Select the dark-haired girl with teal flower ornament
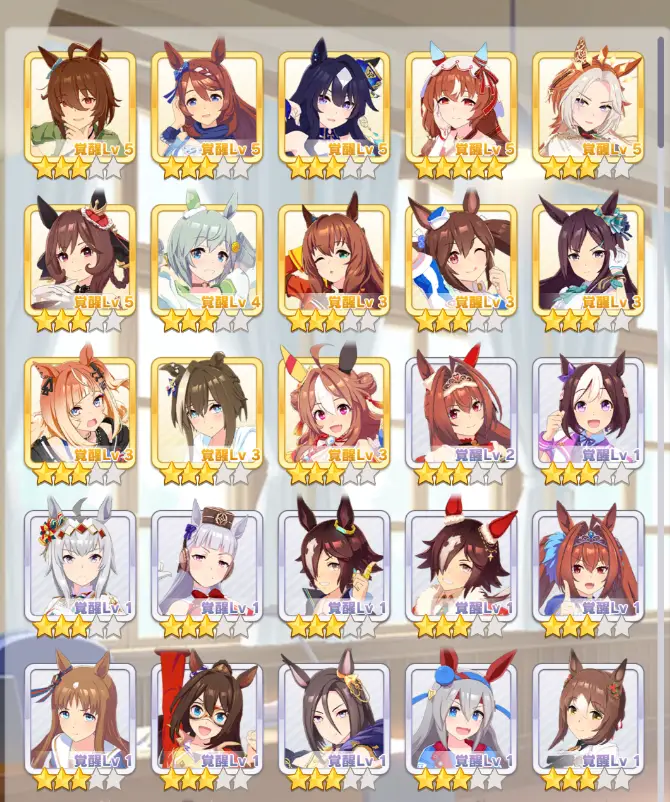The width and height of the screenshot is (670, 802). [588, 260]
